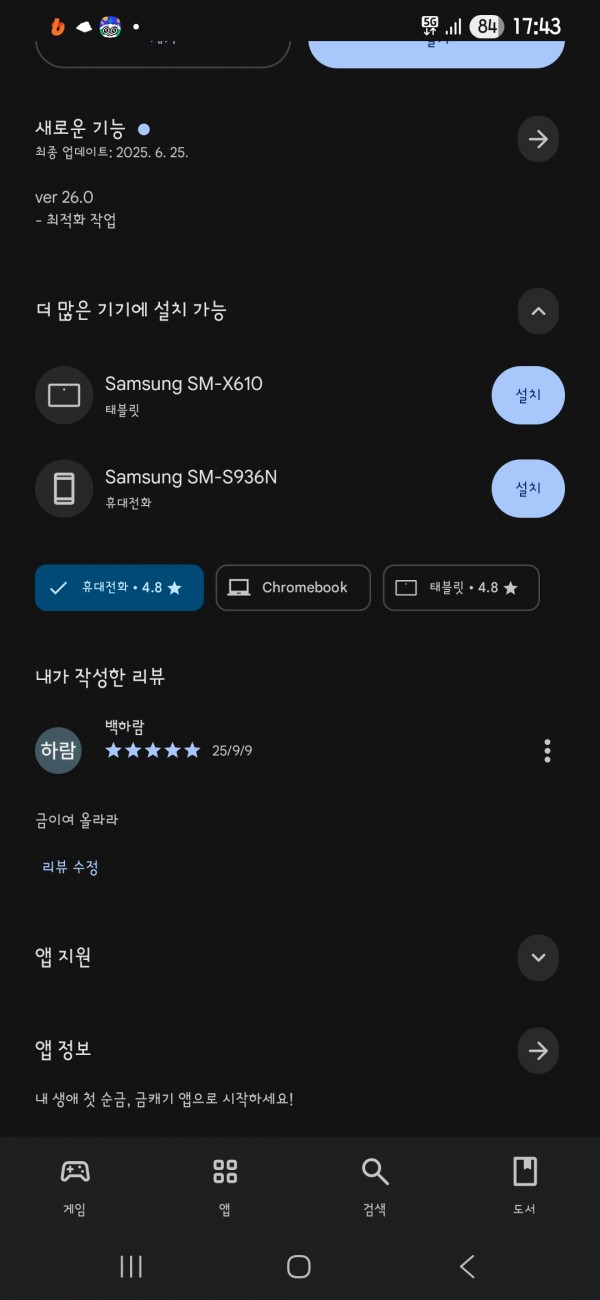This screenshot has width=600, height=1300.
Task: Install on Samsung SM-X610 tablet
Action: tap(528, 395)
